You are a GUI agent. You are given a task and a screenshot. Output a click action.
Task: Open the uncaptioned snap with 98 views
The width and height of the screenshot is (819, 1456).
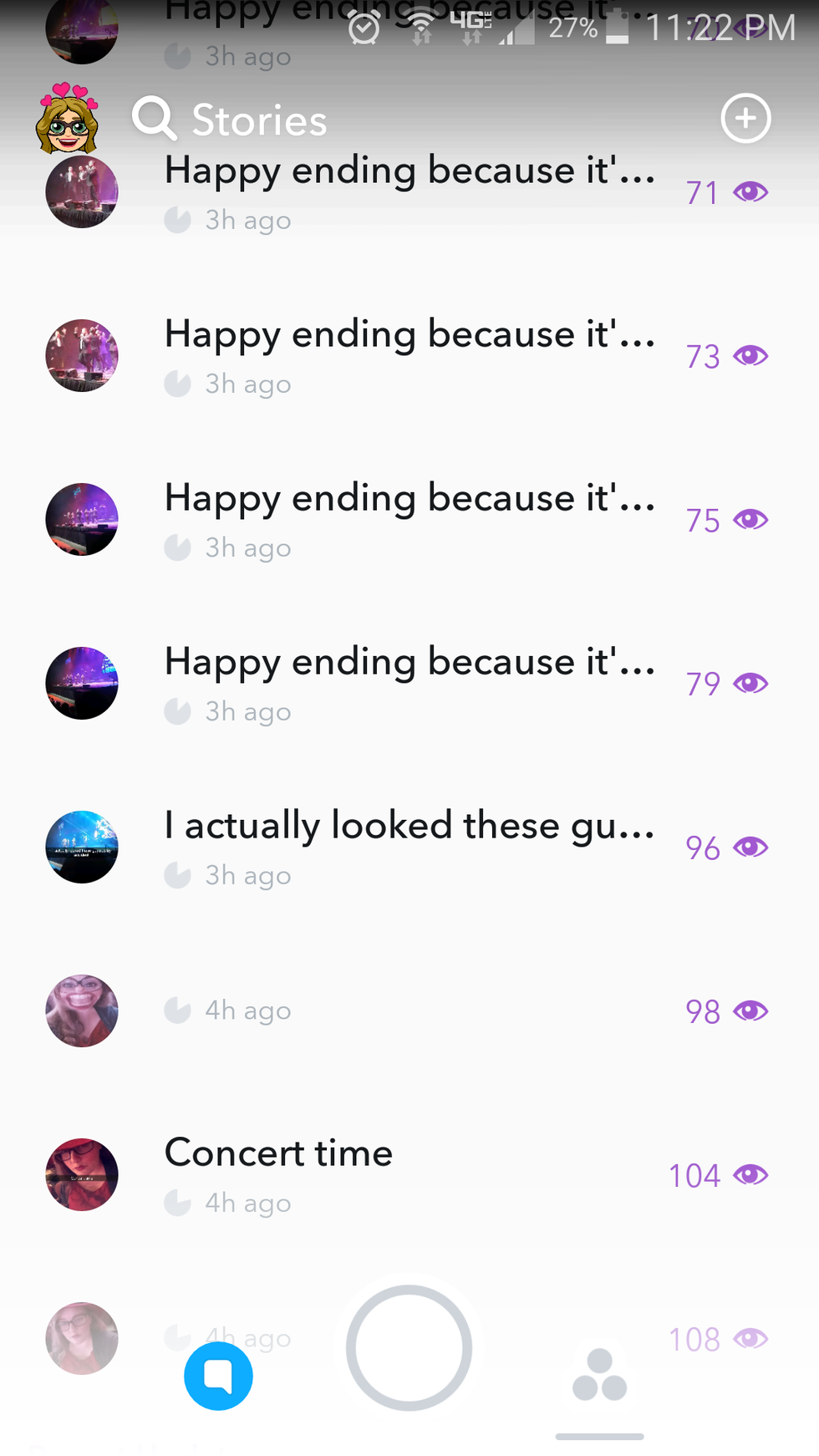pyautogui.click(x=409, y=1011)
